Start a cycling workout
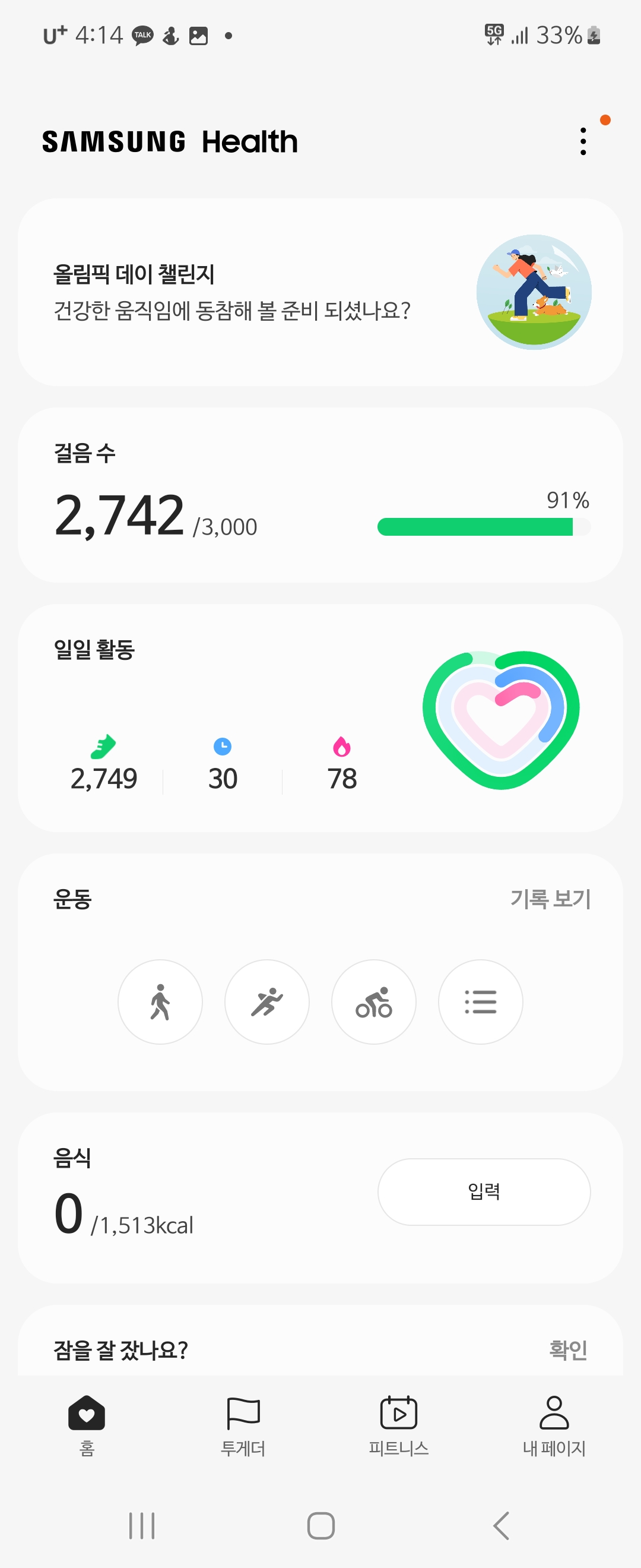This screenshot has height=1568, width=641. point(373,1002)
